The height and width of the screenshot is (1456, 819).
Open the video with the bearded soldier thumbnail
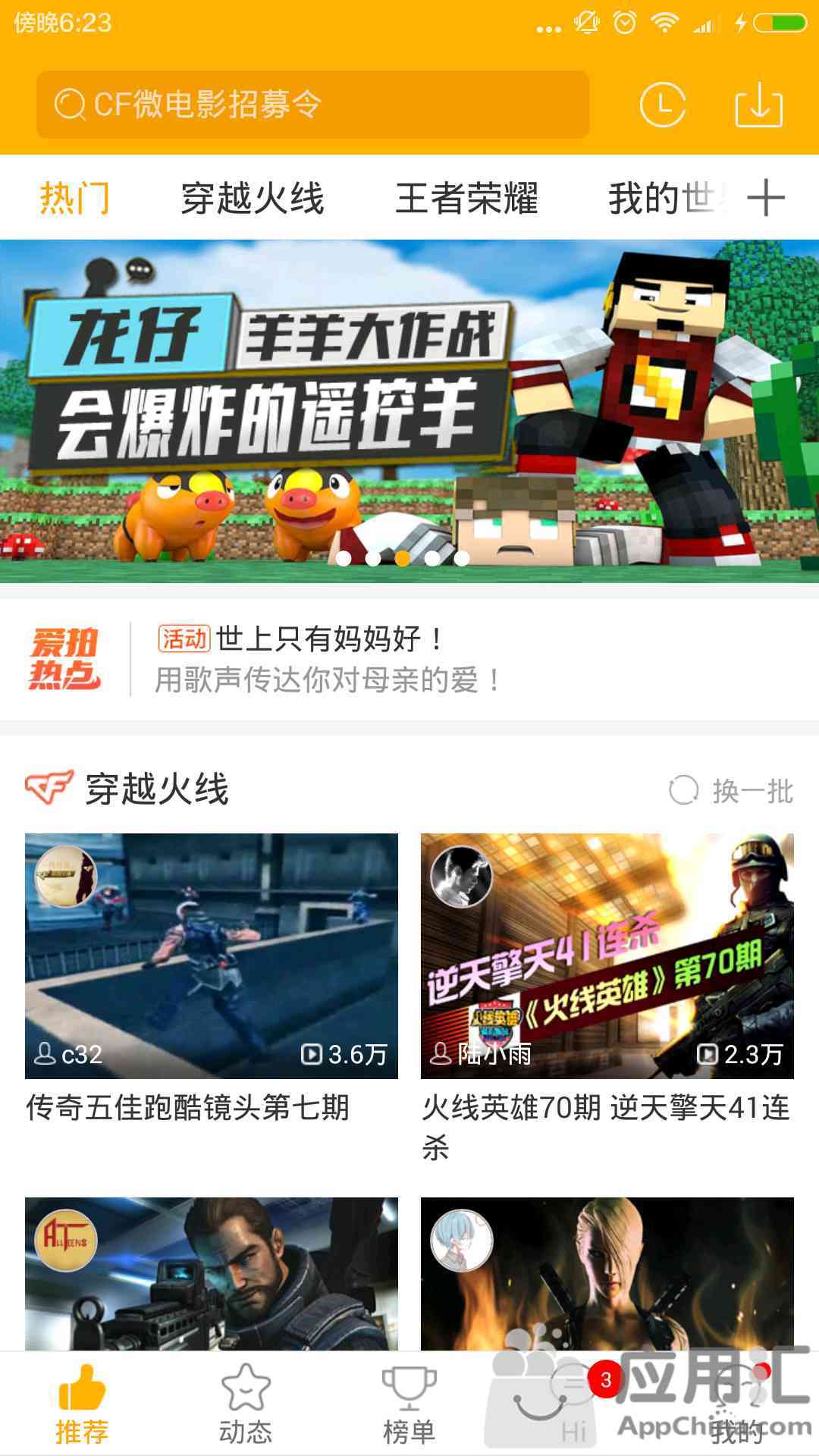(x=212, y=1274)
